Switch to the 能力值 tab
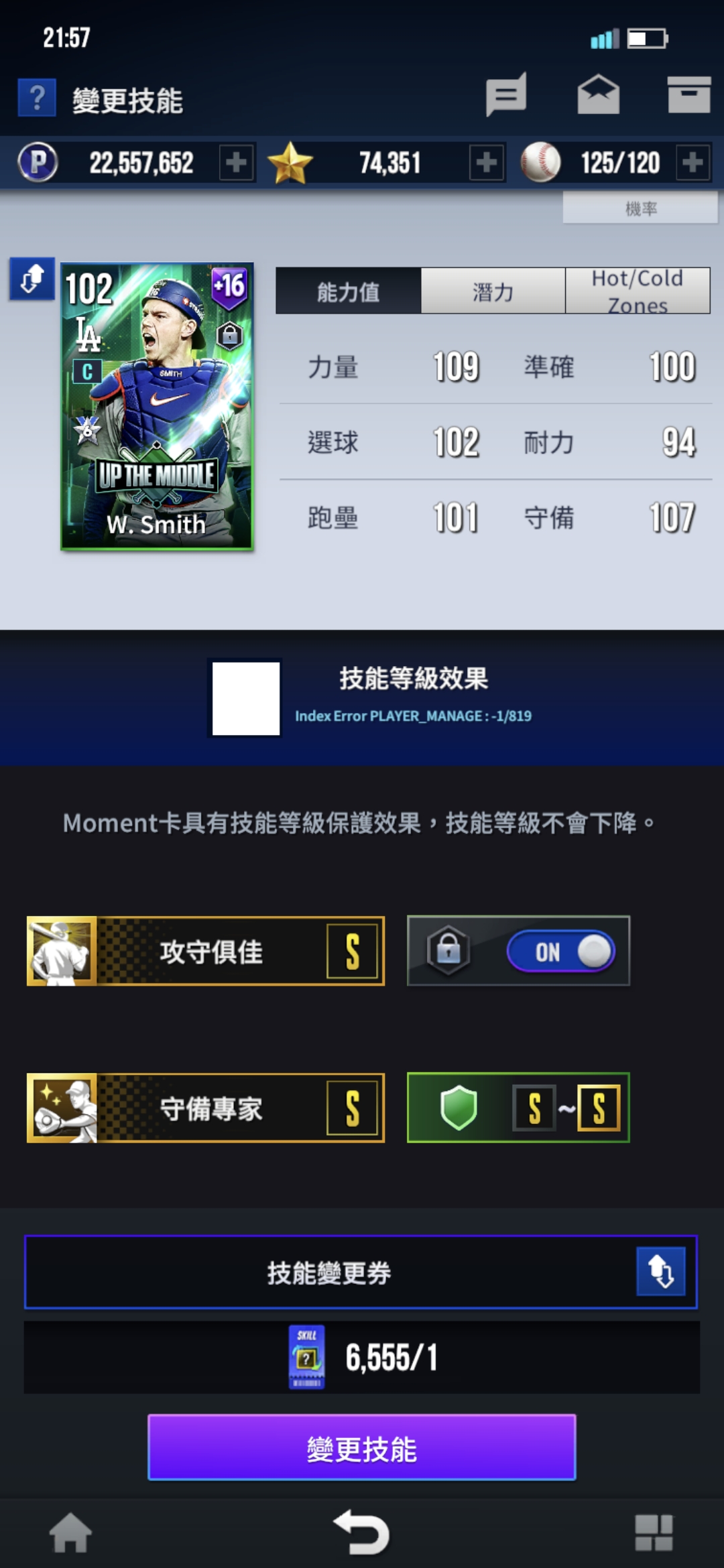 click(348, 291)
